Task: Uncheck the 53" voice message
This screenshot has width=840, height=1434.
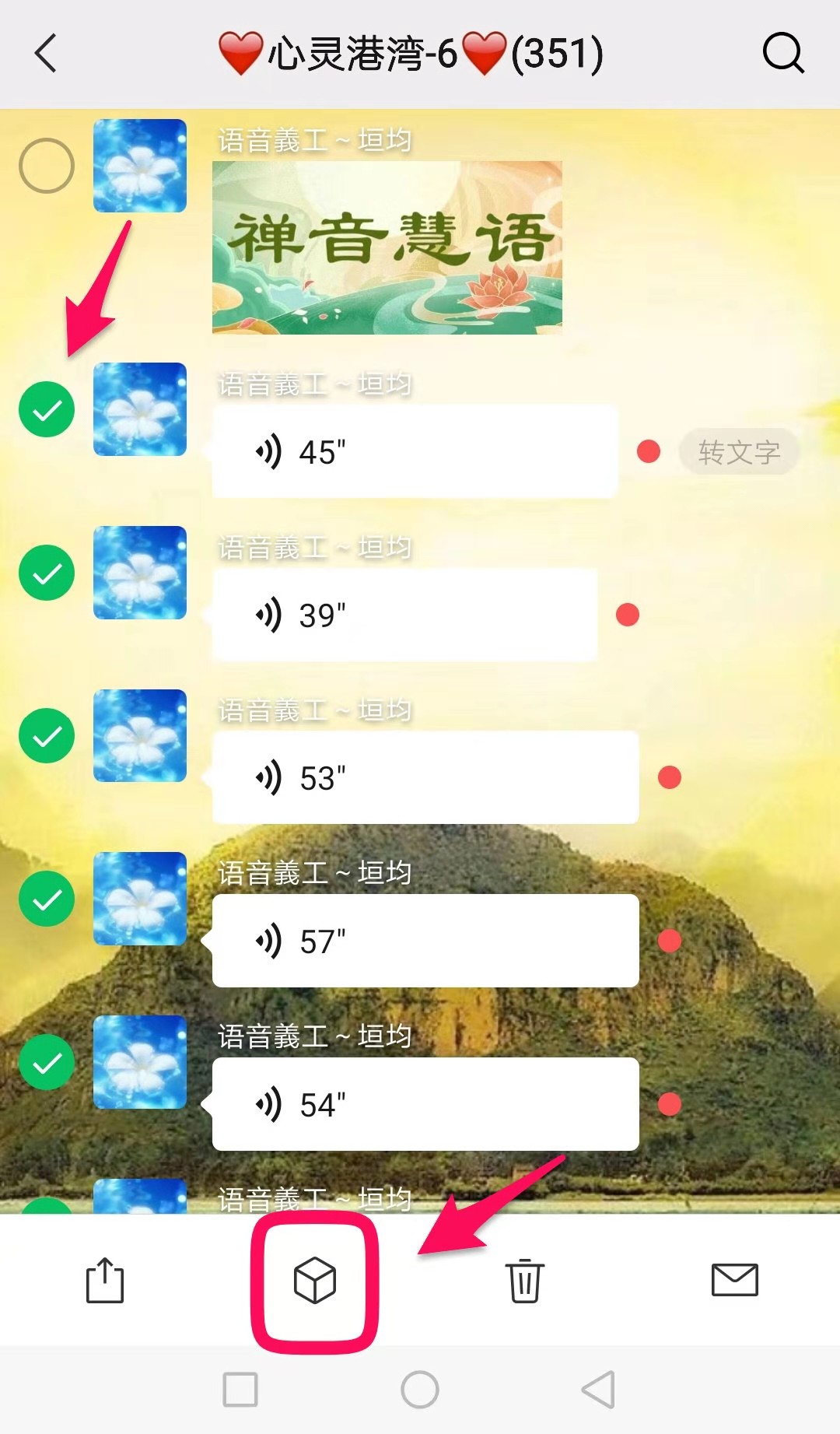Action: click(x=47, y=735)
